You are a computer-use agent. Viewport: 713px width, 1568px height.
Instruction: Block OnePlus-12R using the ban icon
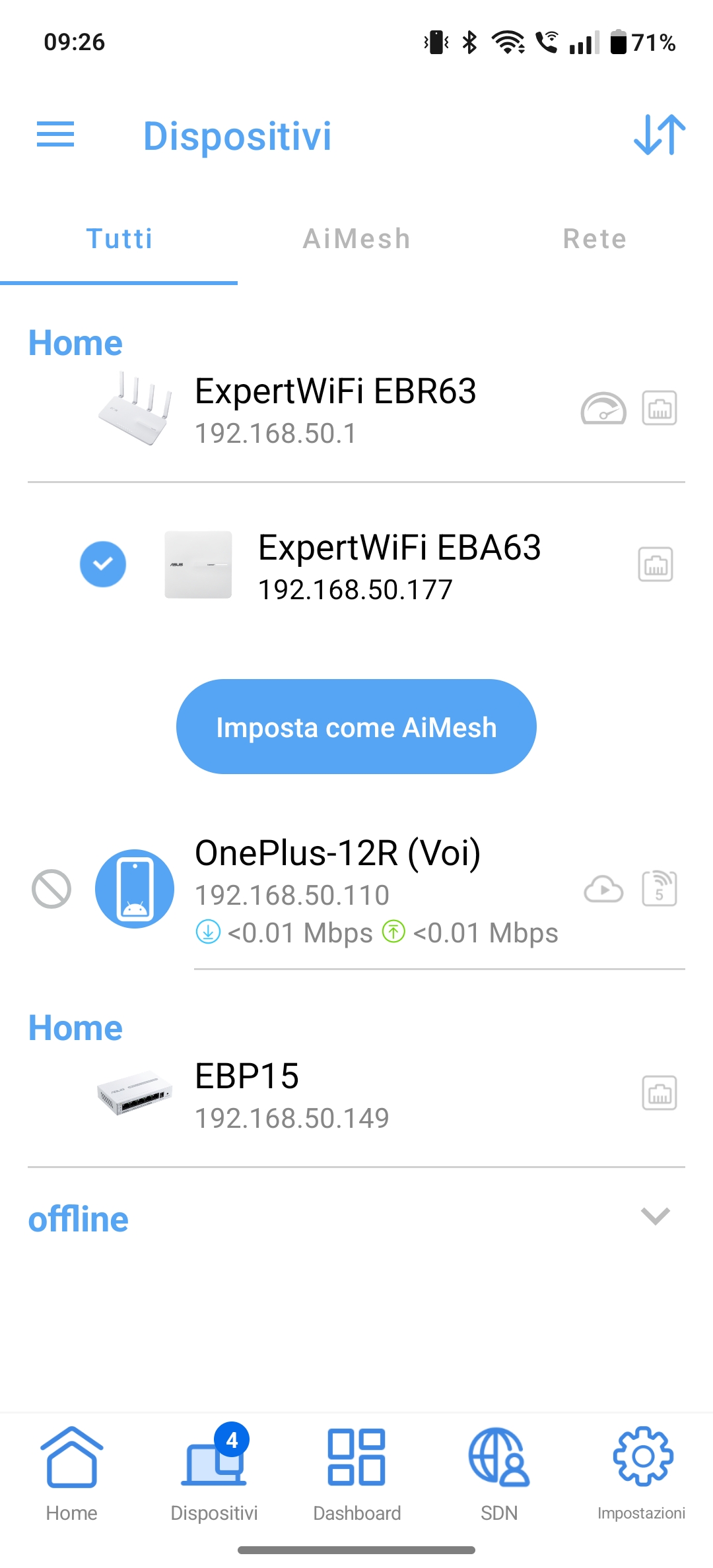[51, 889]
